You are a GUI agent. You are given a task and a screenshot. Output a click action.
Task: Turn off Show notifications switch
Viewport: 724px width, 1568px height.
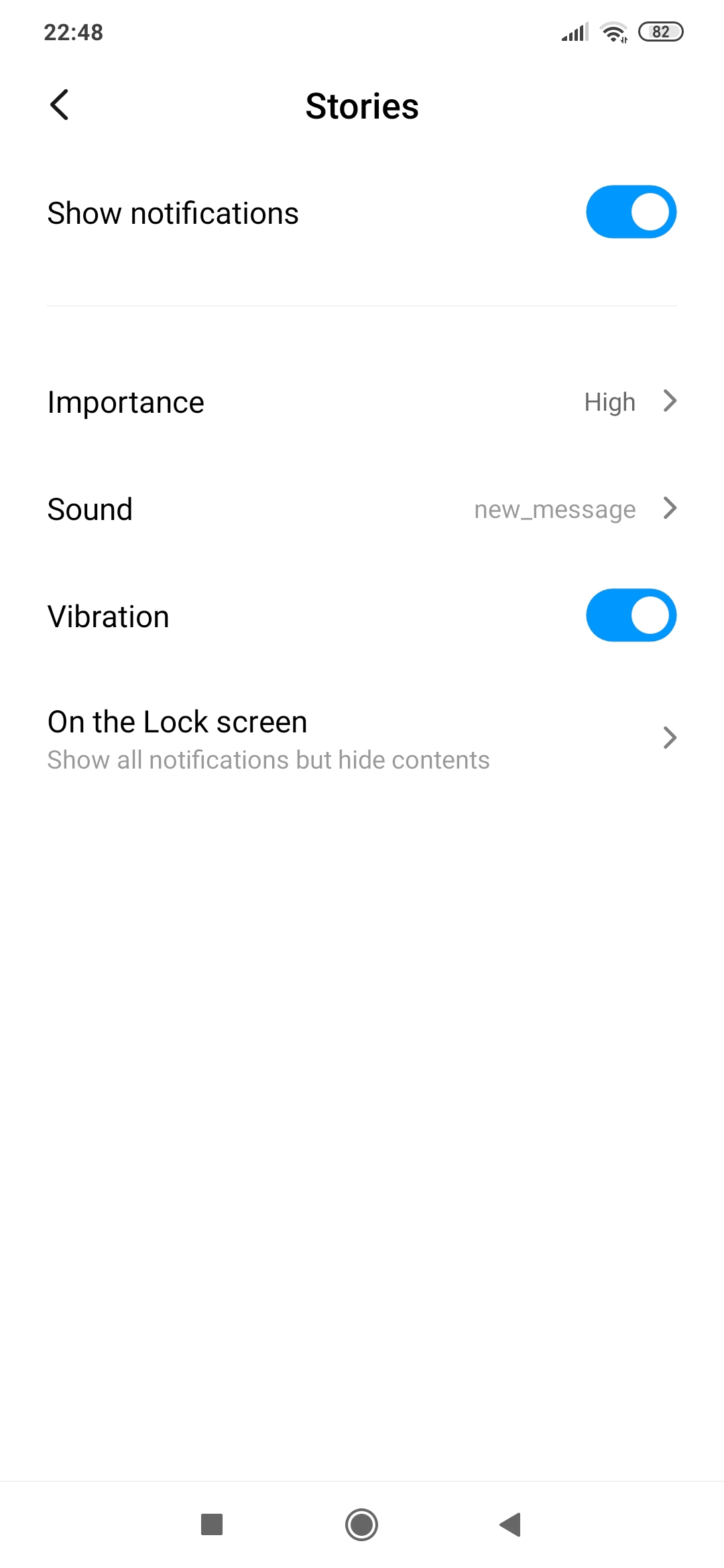tap(631, 212)
